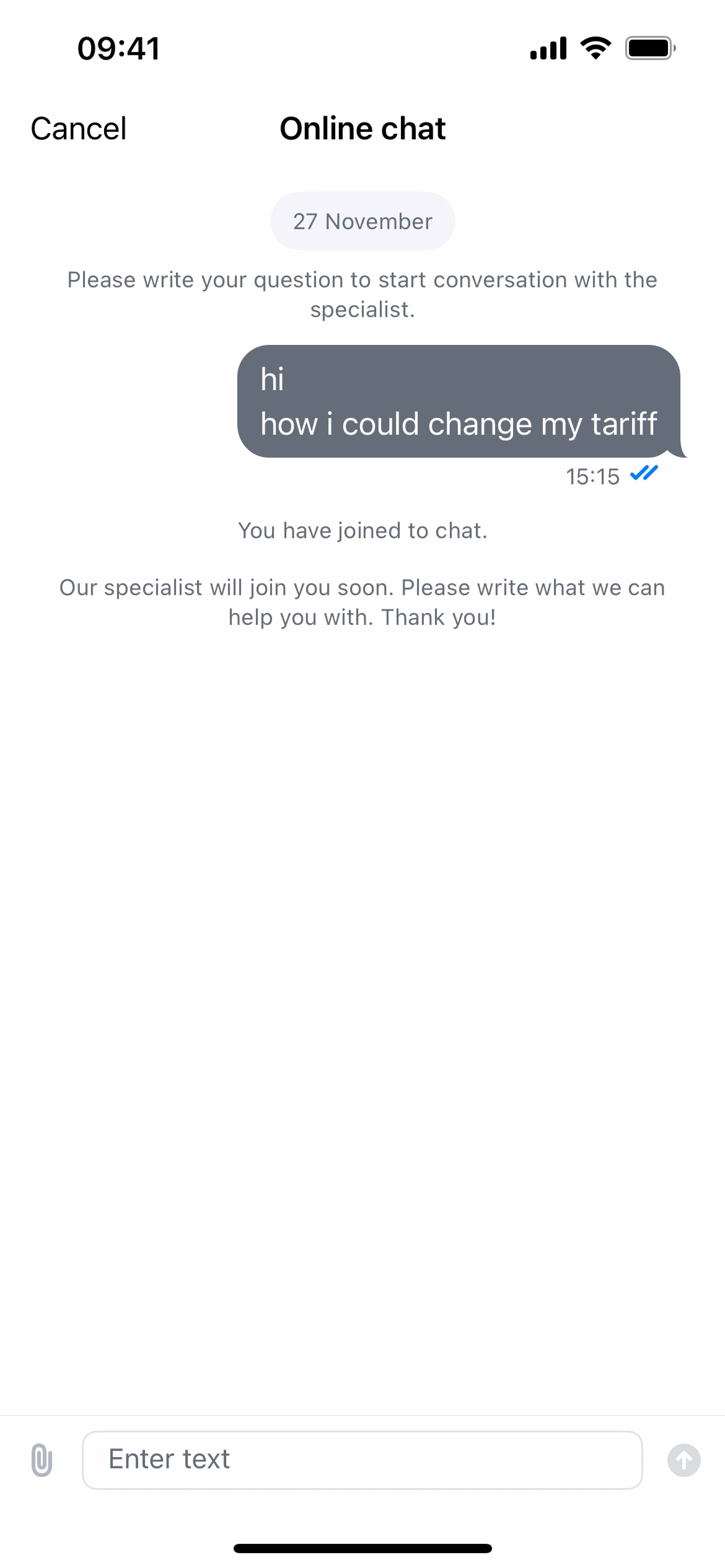Send the message with the arrow button

(683, 1460)
